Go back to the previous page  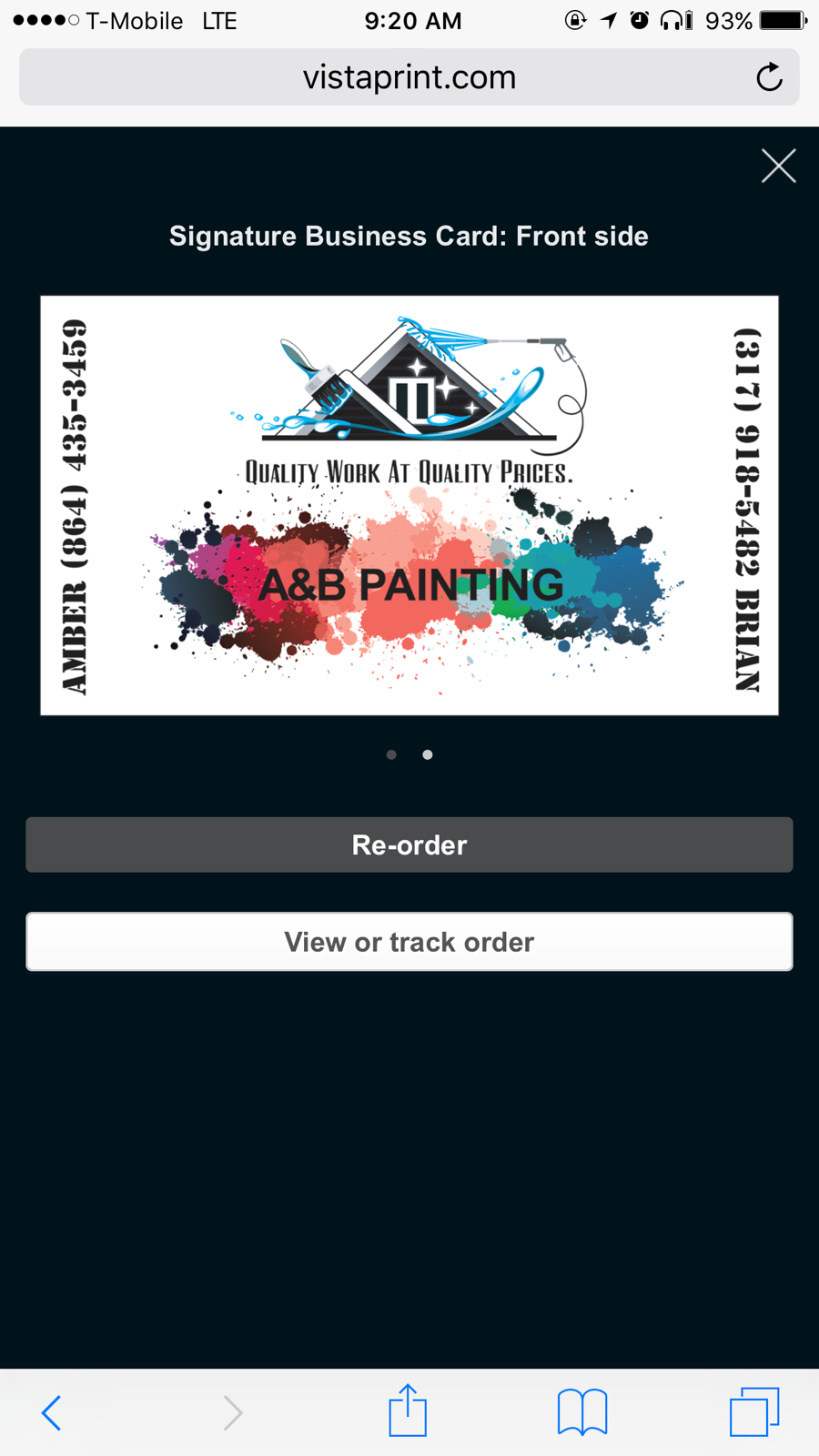(52, 1413)
